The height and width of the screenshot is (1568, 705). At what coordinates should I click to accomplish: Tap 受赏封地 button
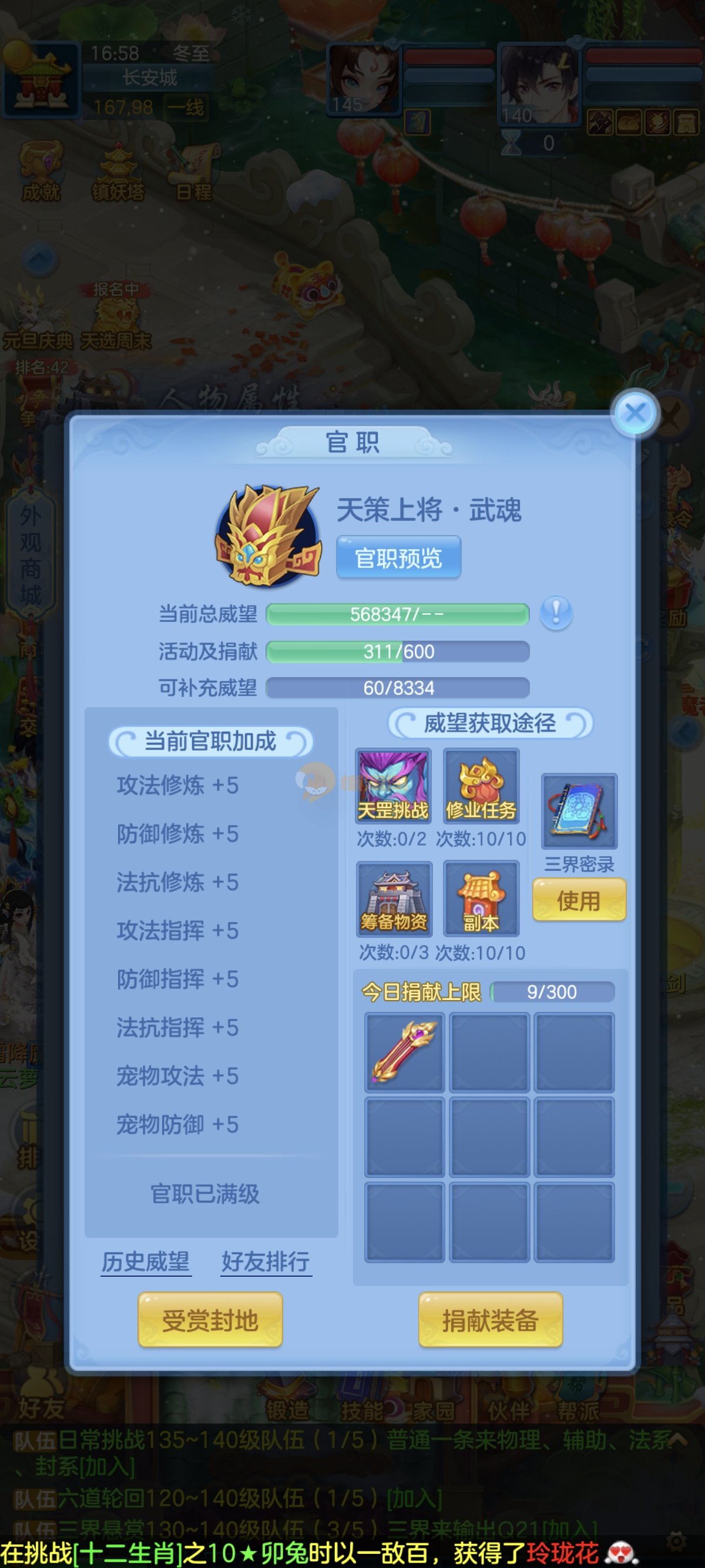pos(210,1320)
